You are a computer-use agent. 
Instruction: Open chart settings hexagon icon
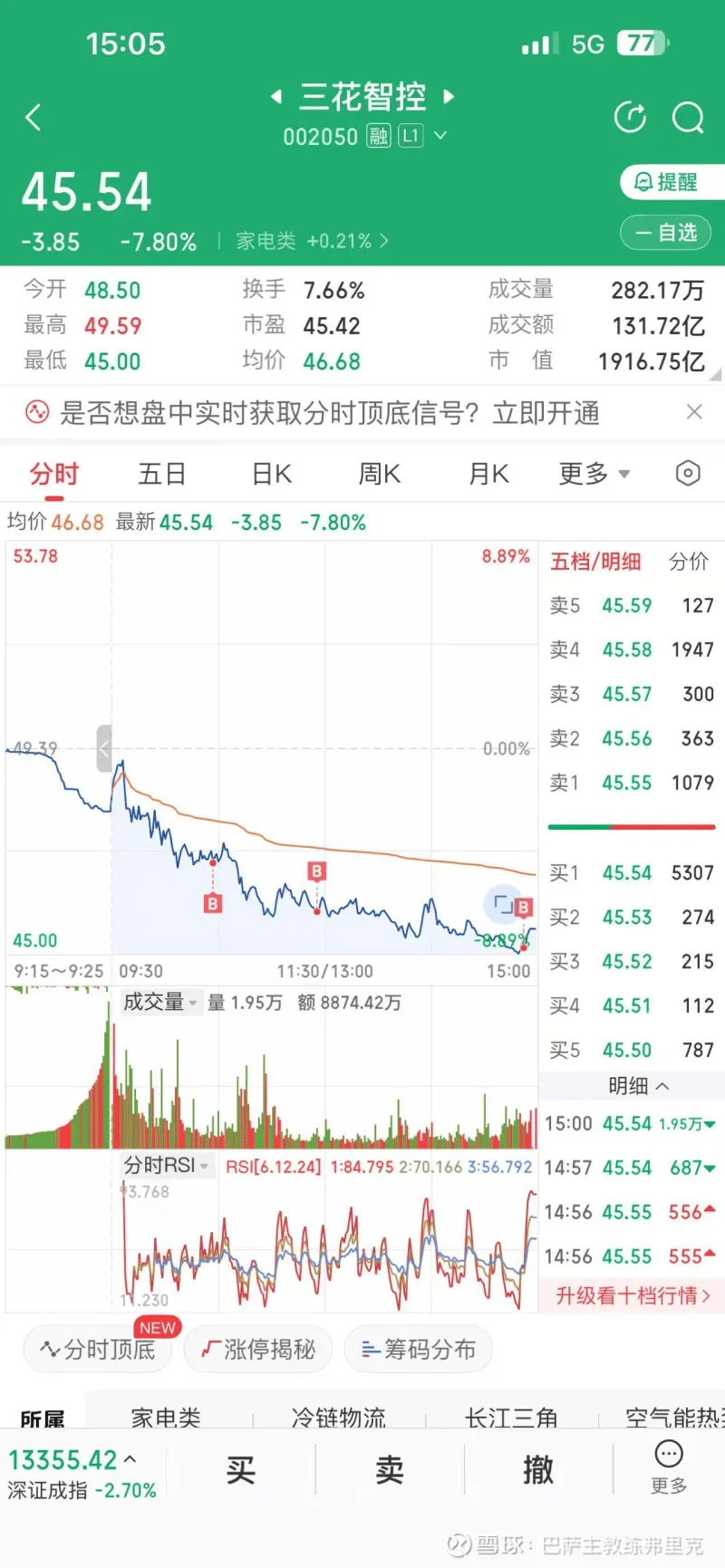688,473
